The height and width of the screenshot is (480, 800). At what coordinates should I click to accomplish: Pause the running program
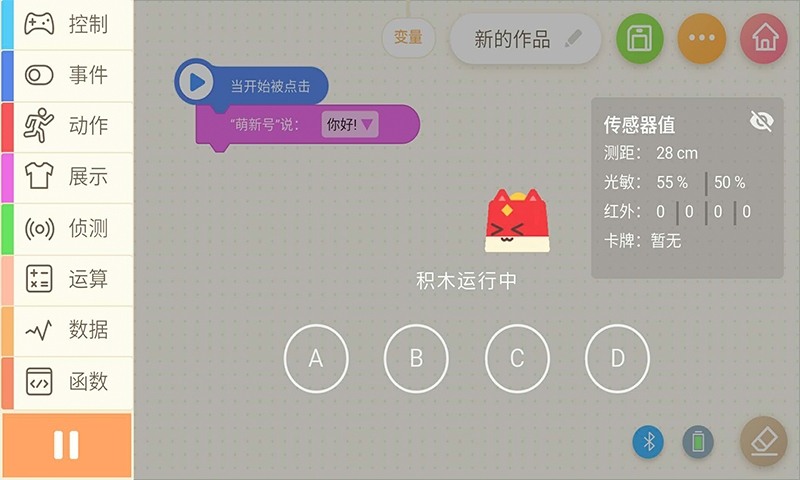[x=66, y=445]
